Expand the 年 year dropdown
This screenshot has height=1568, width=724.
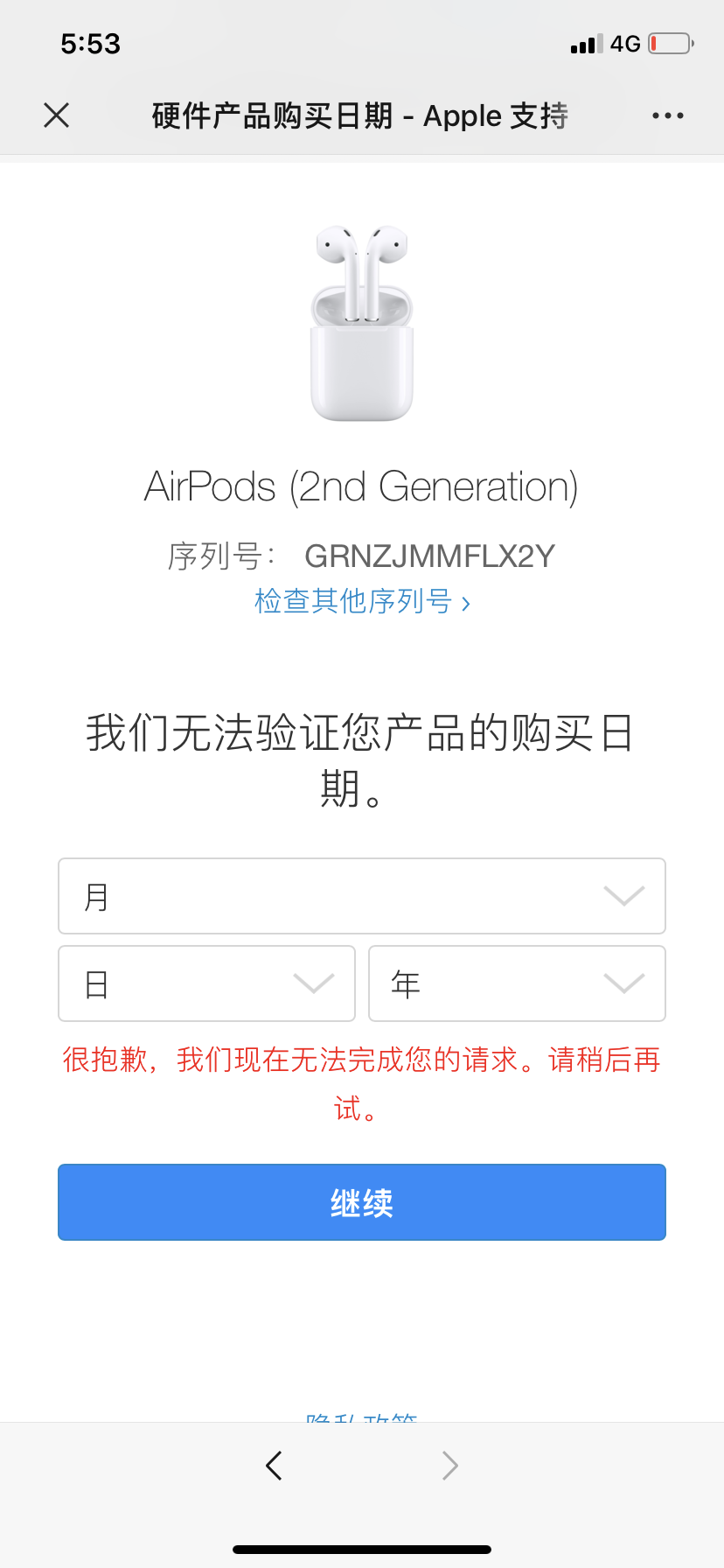pyautogui.click(x=517, y=983)
